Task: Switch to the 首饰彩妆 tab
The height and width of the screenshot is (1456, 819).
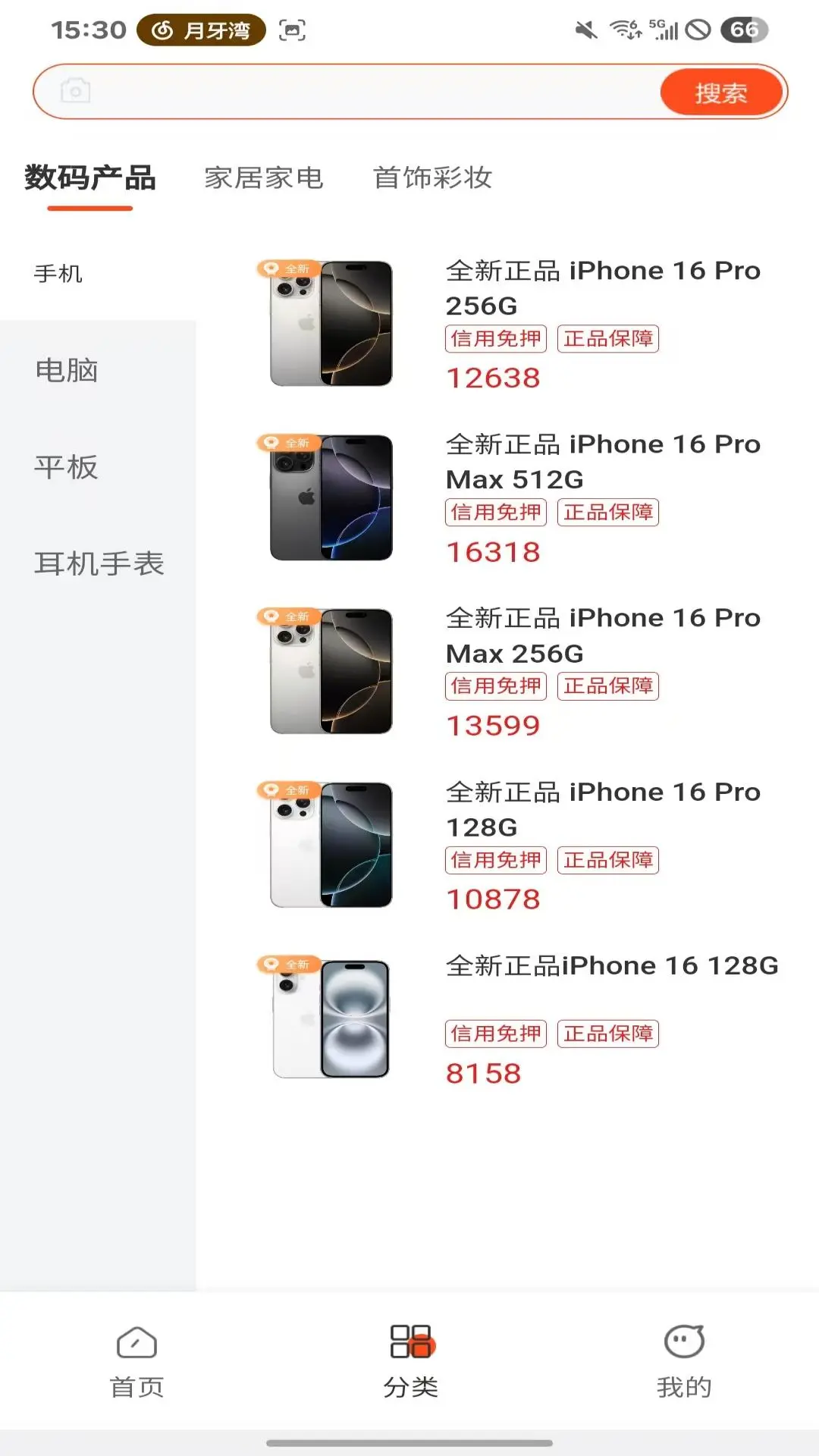Action: point(431,177)
